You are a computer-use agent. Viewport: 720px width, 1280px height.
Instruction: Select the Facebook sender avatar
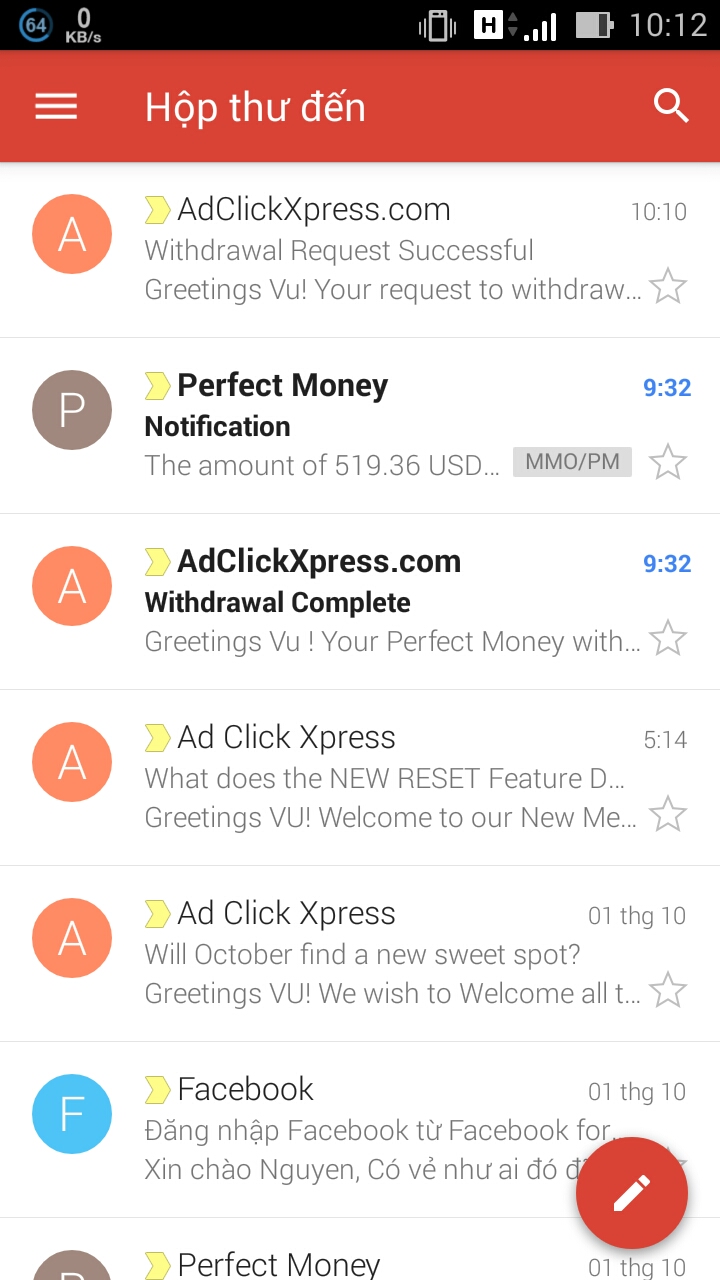click(72, 1114)
